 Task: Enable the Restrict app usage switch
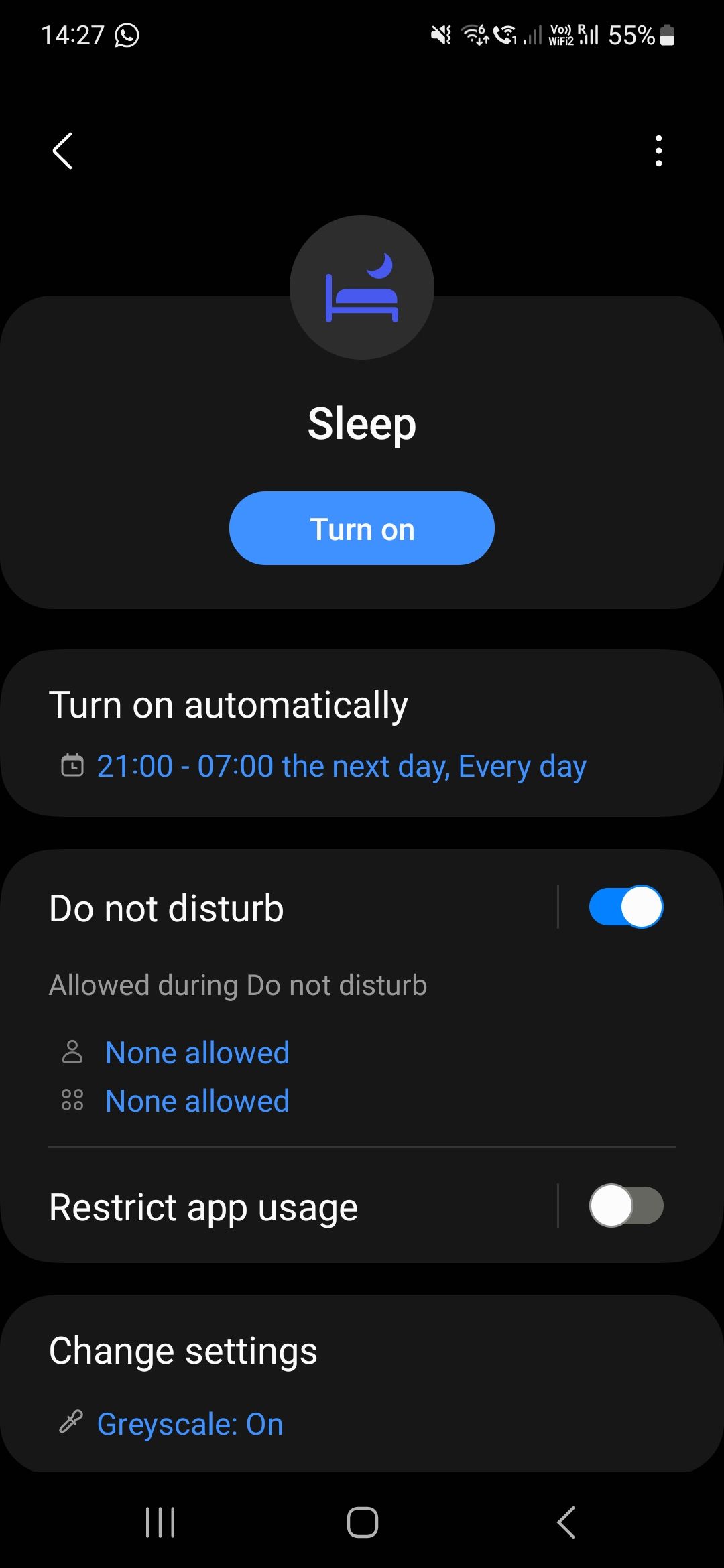(x=625, y=1206)
